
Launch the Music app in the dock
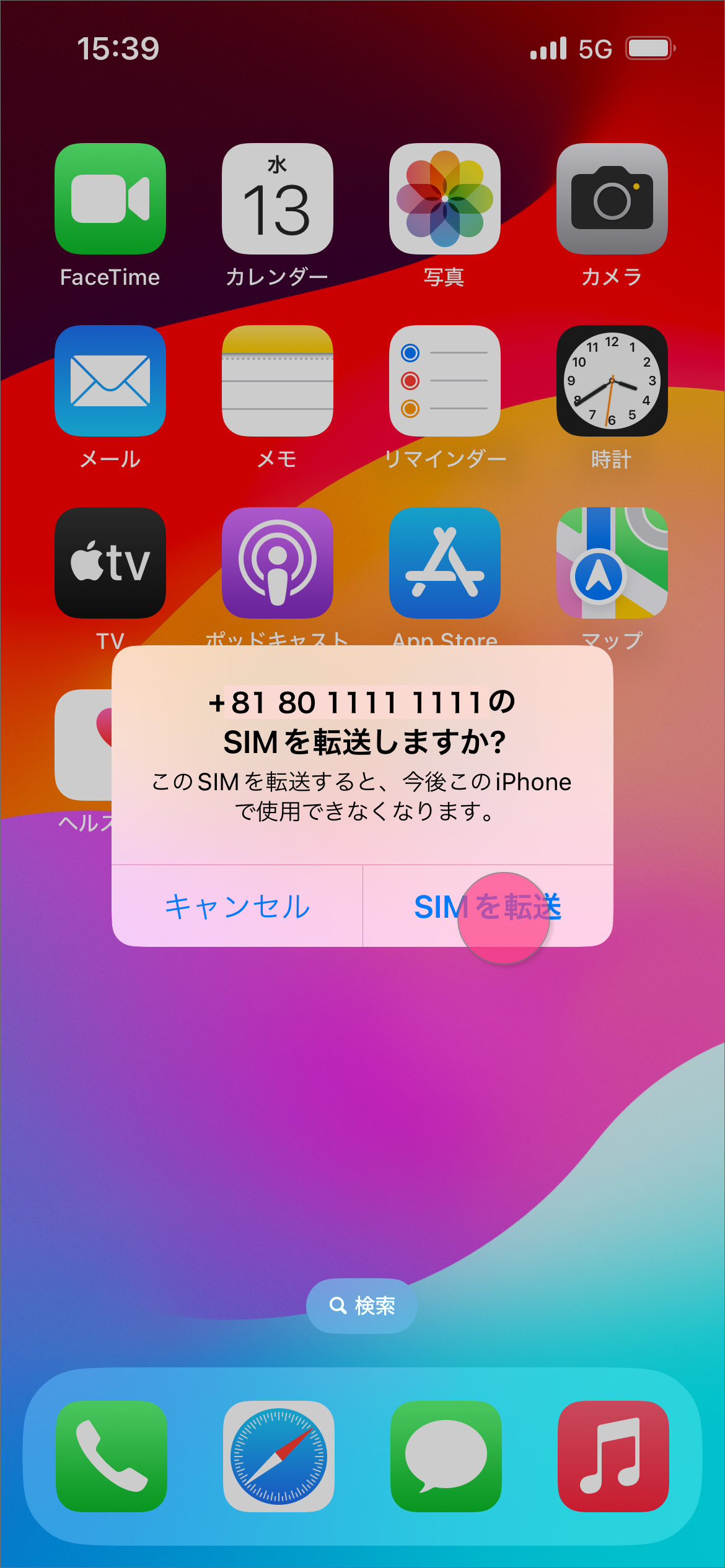click(613, 1456)
